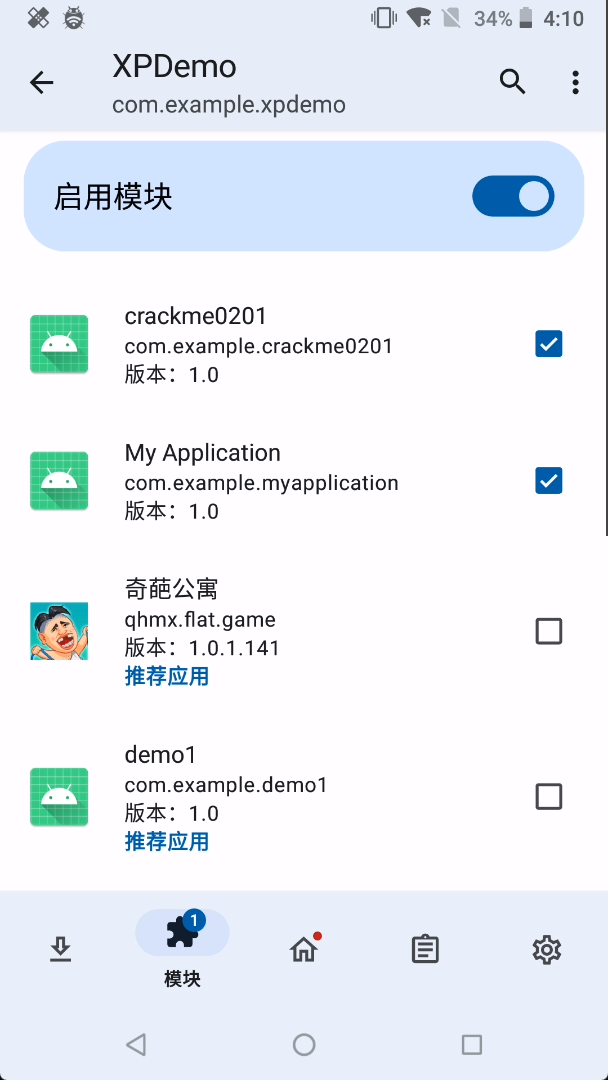608x1080 pixels.
Task: Check the demo1 checkbox
Action: tap(549, 796)
